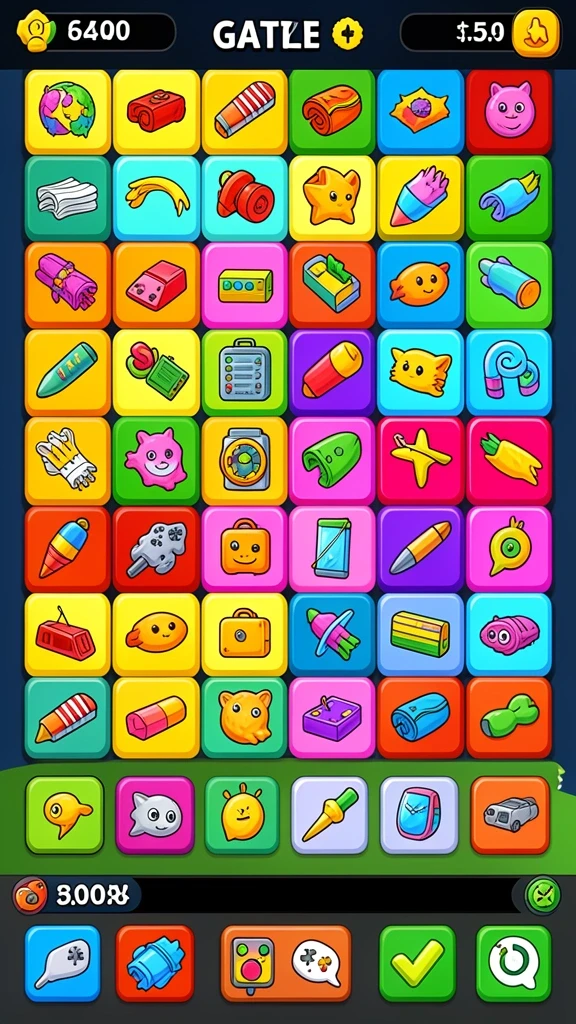Pick the grey car item on orange

pos(510,814)
